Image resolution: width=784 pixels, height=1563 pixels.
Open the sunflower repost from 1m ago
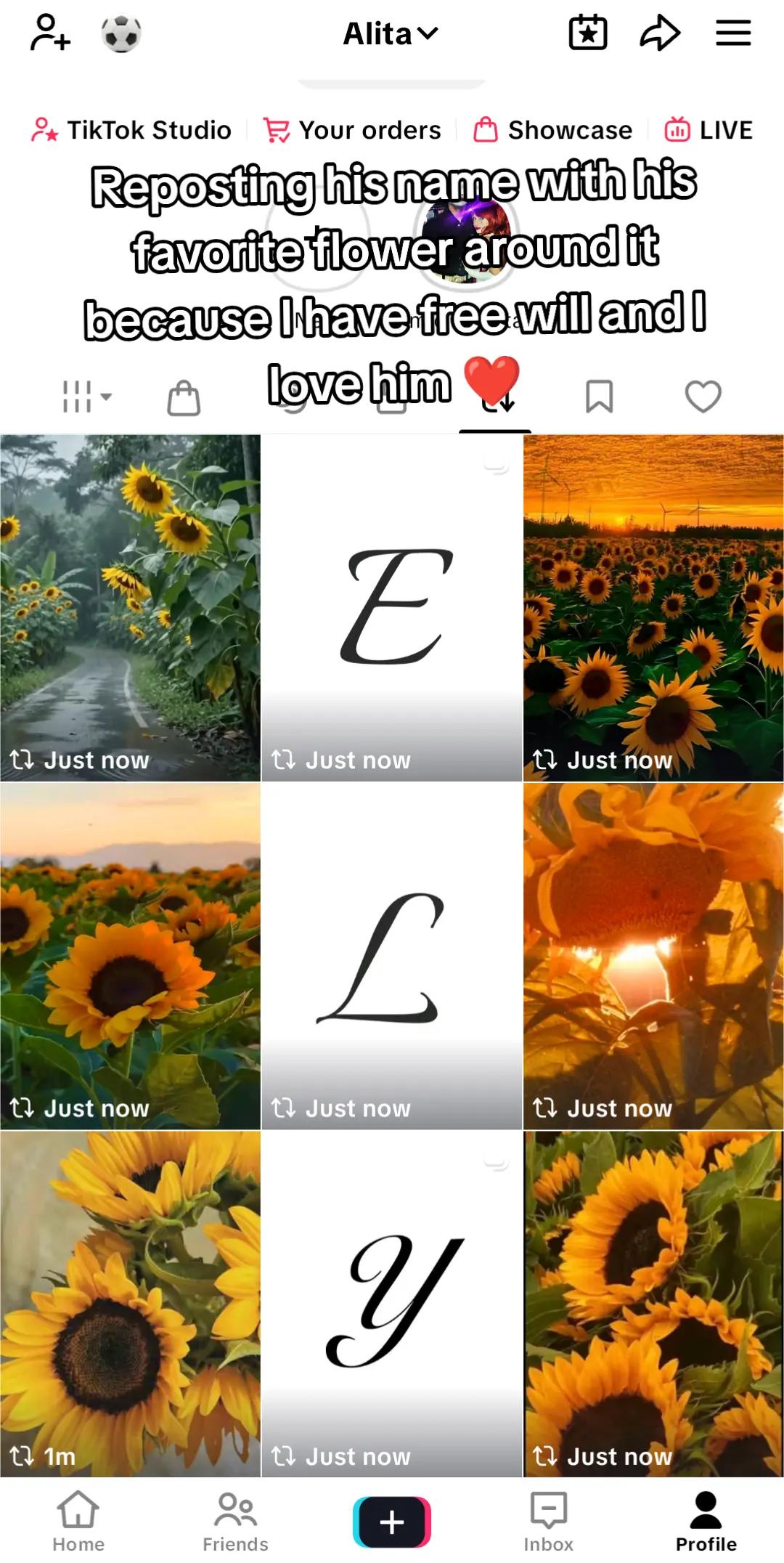pos(130,1304)
